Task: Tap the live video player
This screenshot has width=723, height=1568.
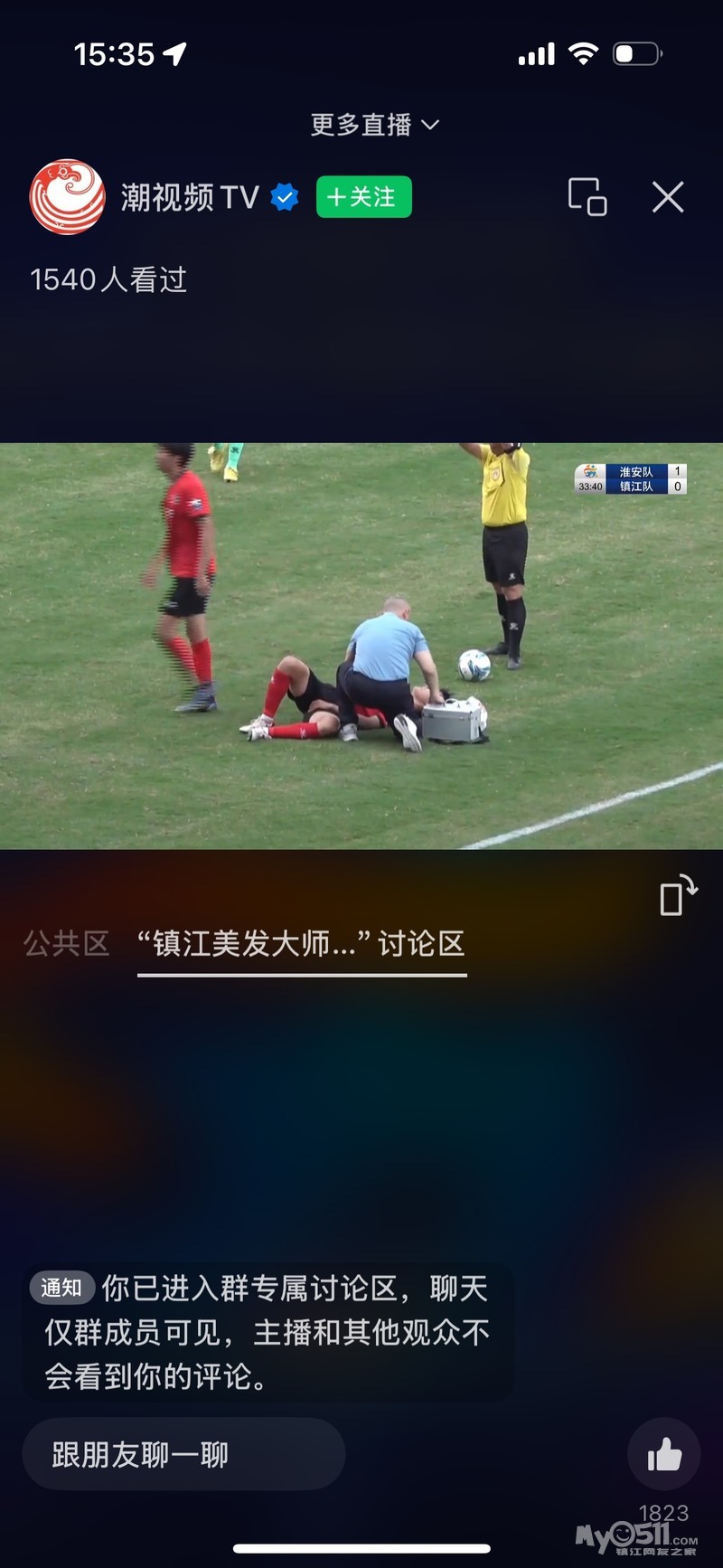Action: pyautogui.click(x=361, y=646)
